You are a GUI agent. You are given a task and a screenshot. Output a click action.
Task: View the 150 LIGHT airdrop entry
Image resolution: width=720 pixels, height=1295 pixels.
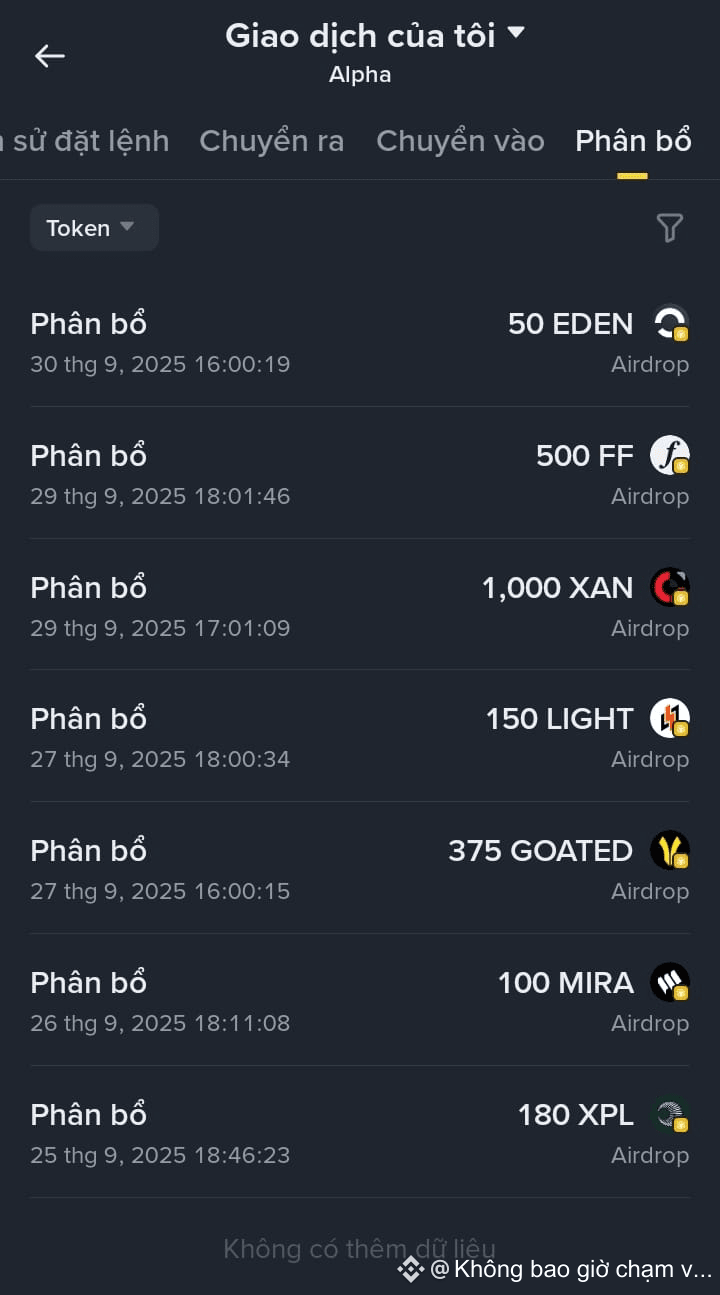[x=360, y=737]
